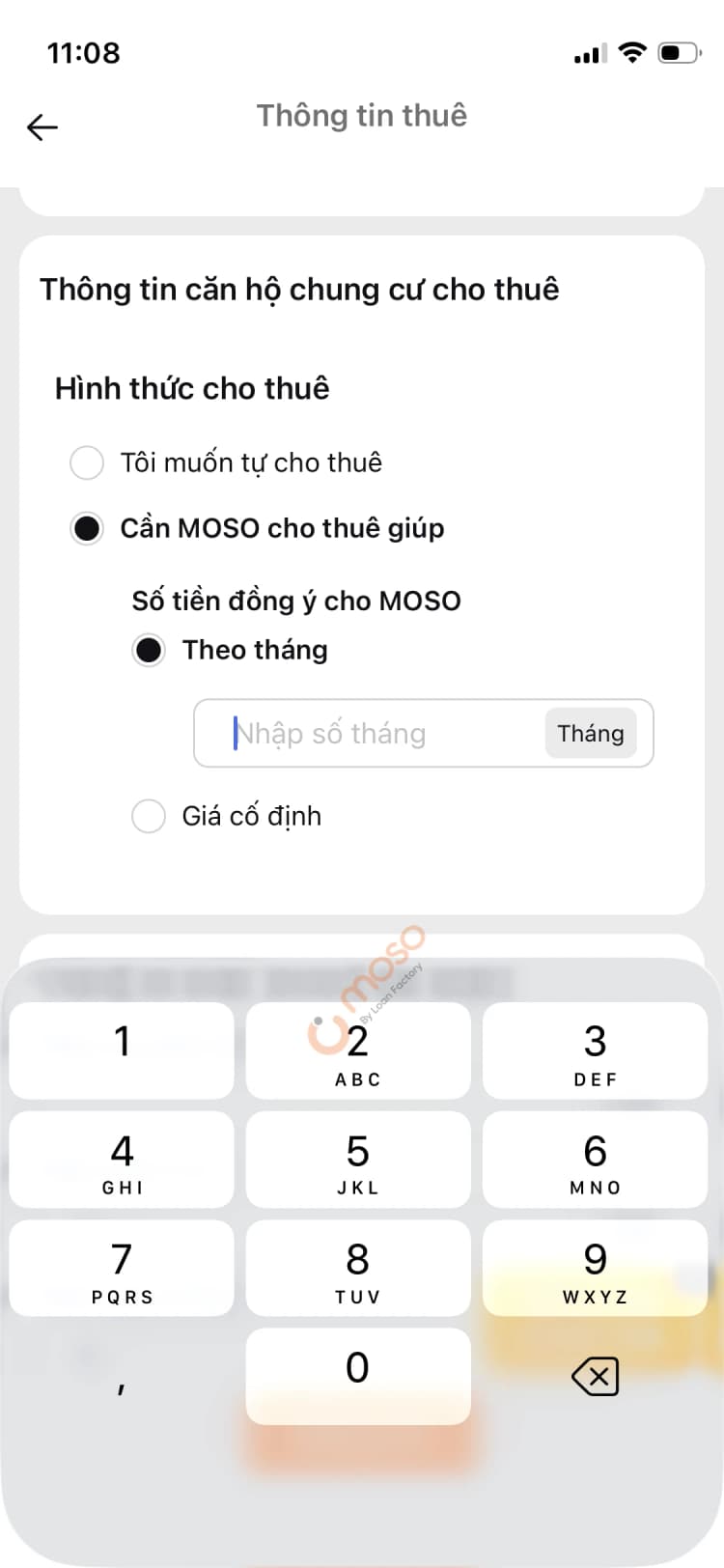Tap the backspace key on the keypad

pyautogui.click(x=595, y=1377)
